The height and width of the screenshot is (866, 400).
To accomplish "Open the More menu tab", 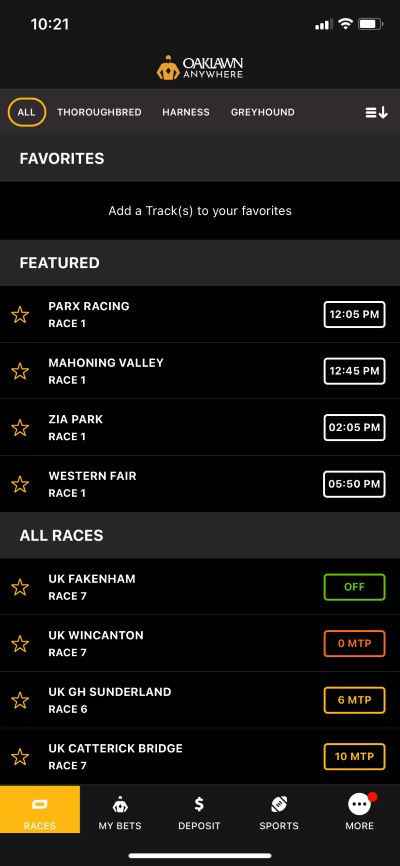I will 360,810.
